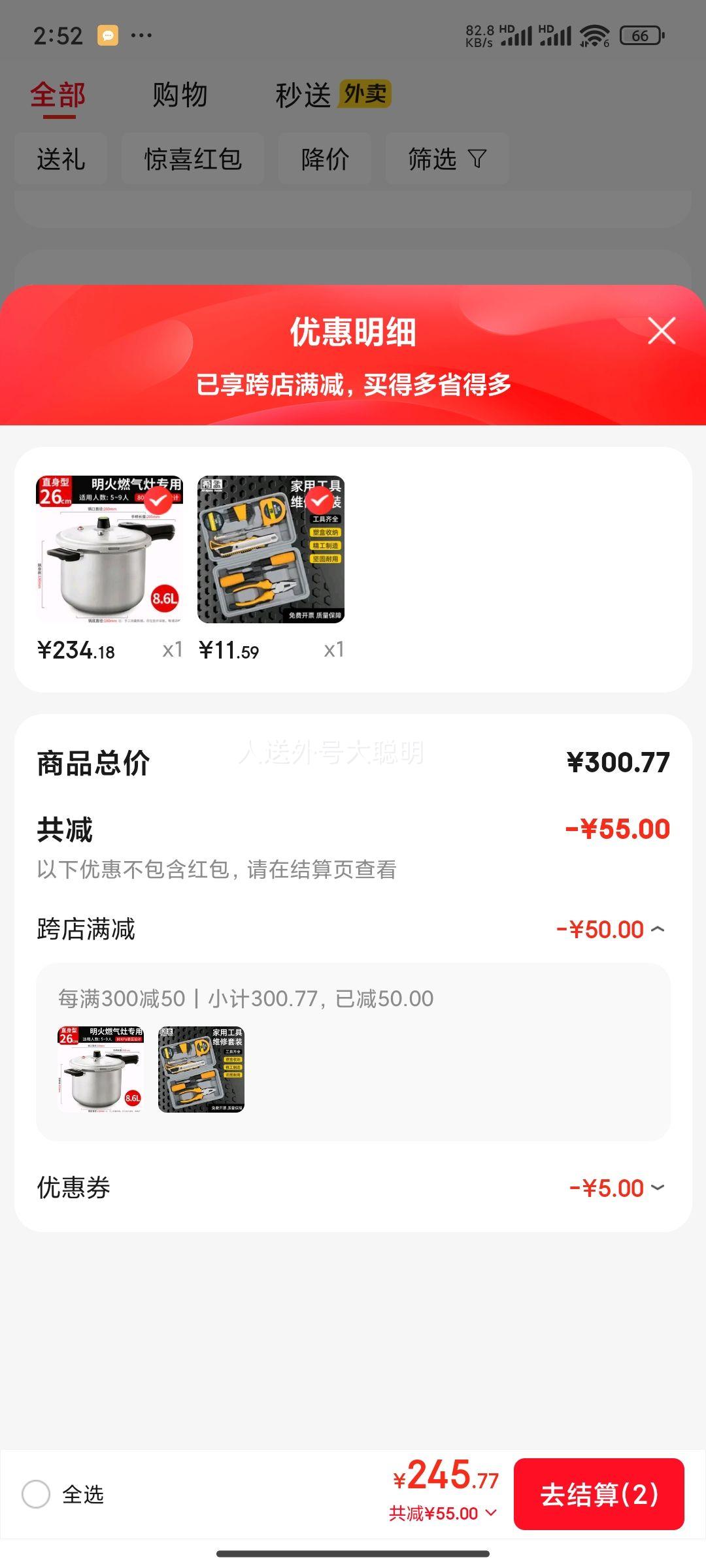Select the 全部 tab
Viewport: 706px width, 1568px height.
[x=58, y=95]
